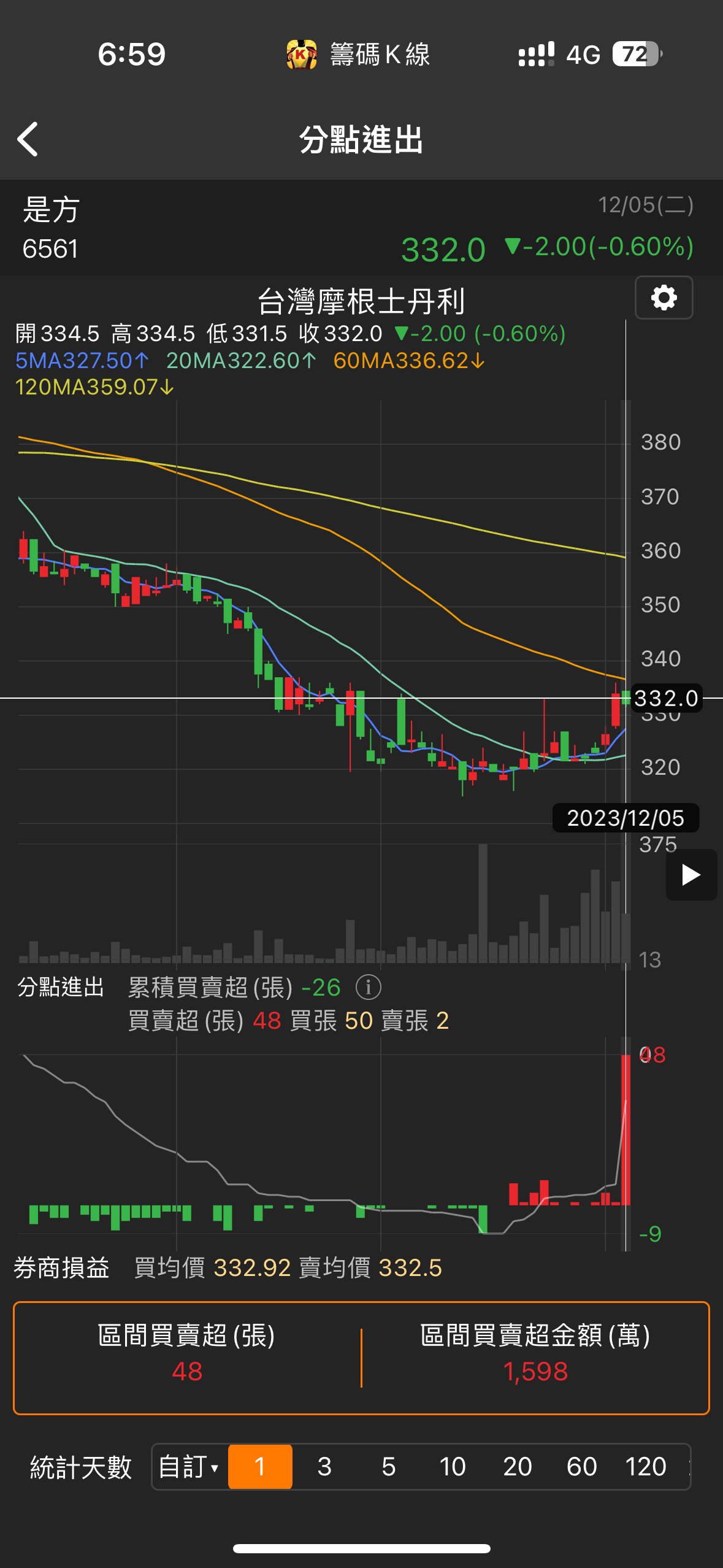Tap the 籌碼K線 app icon in status bar
Viewport: 723px width, 1568px height.
point(301,54)
